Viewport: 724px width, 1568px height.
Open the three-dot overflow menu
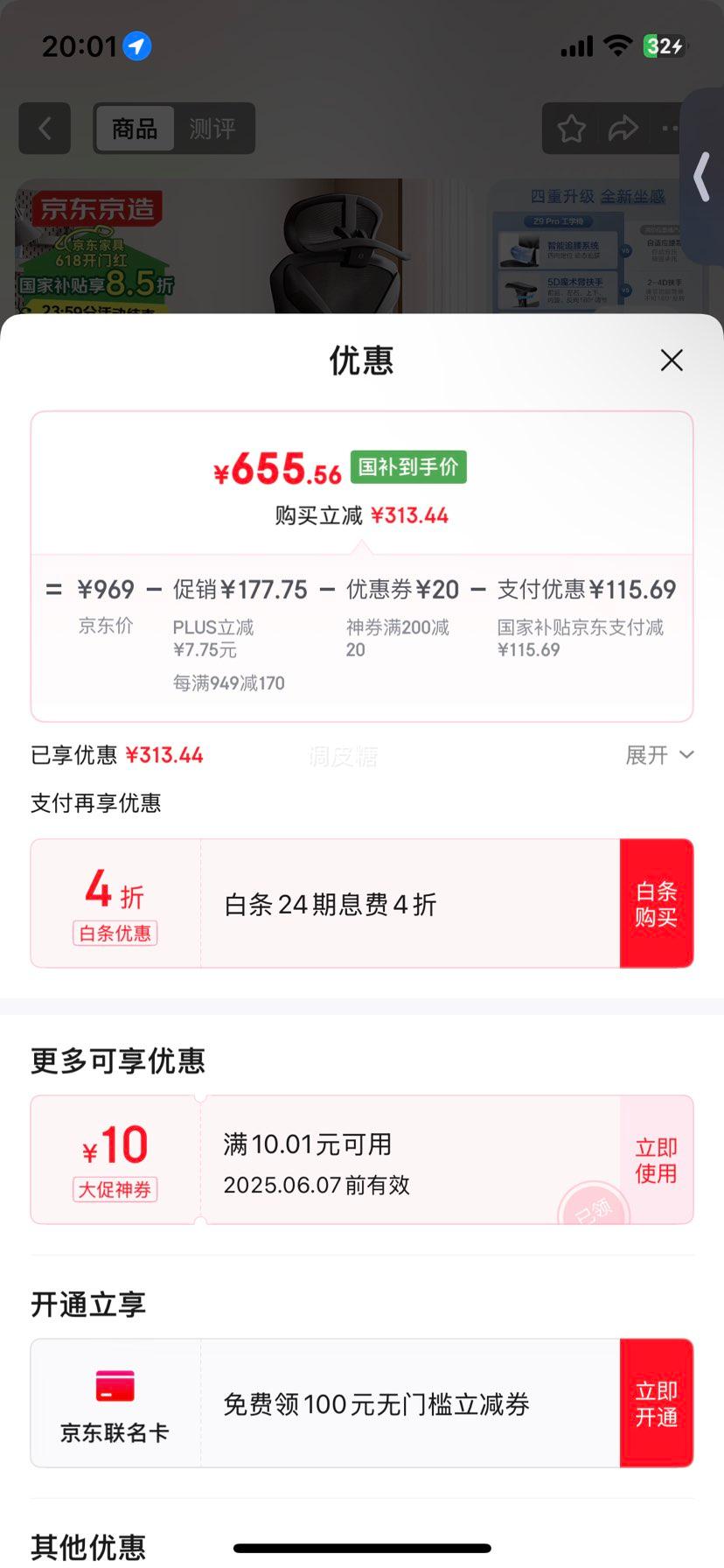[x=670, y=129]
